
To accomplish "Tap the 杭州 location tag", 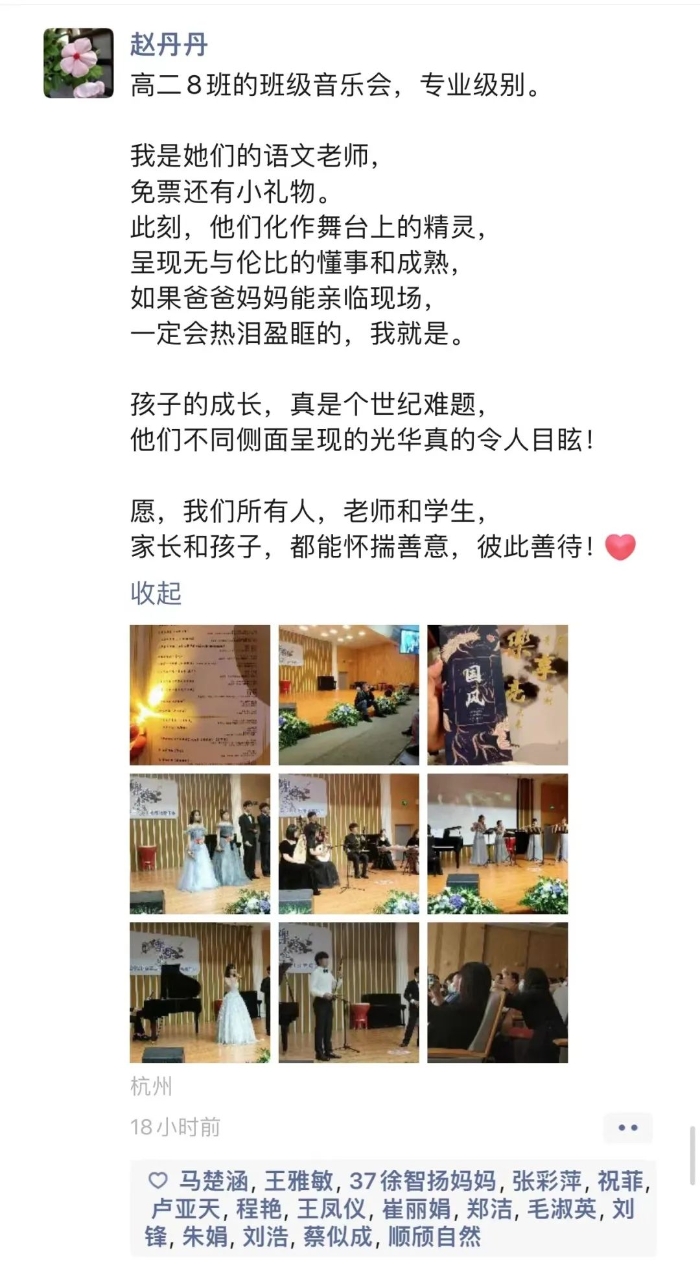I will [151, 1086].
